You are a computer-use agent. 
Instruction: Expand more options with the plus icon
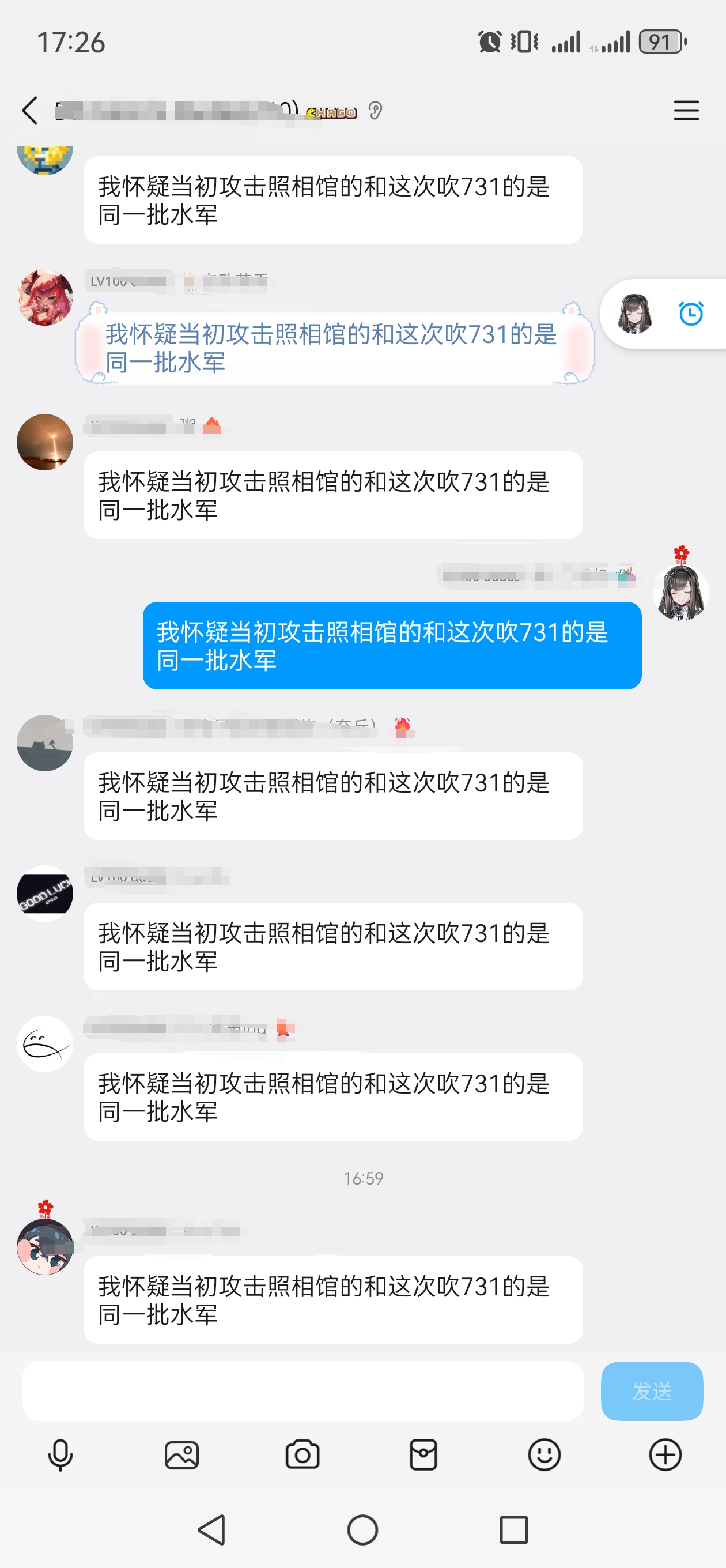coord(665,1455)
